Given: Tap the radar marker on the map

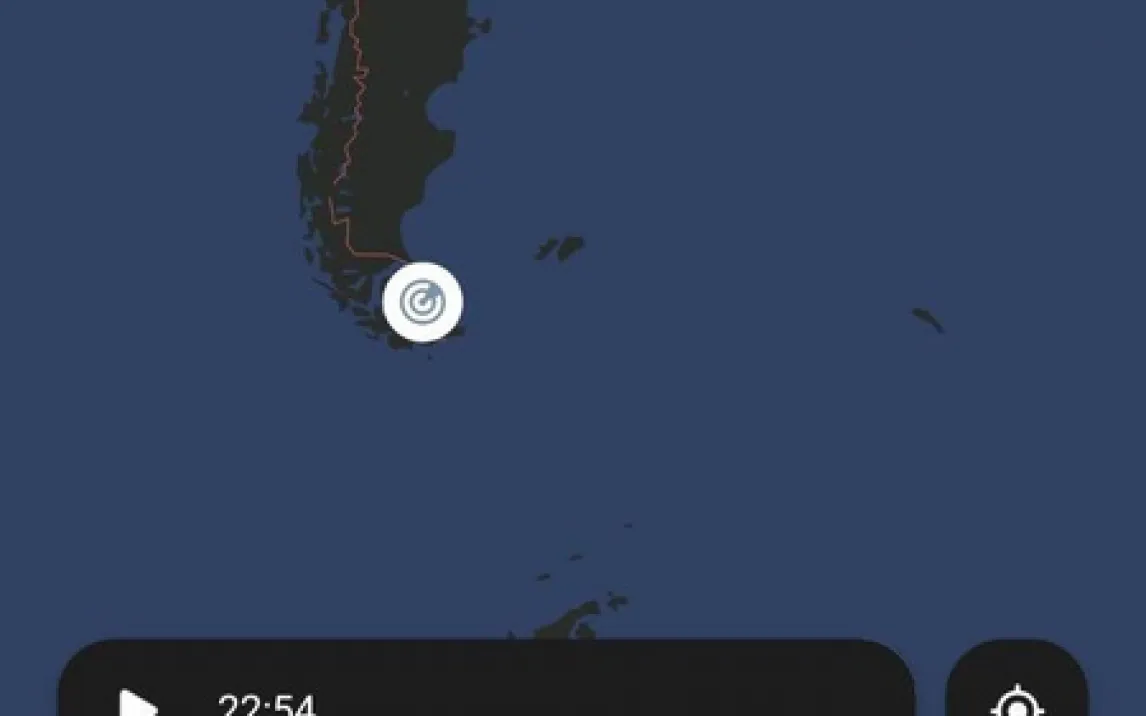Looking at the screenshot, I should tap(423, 301).
